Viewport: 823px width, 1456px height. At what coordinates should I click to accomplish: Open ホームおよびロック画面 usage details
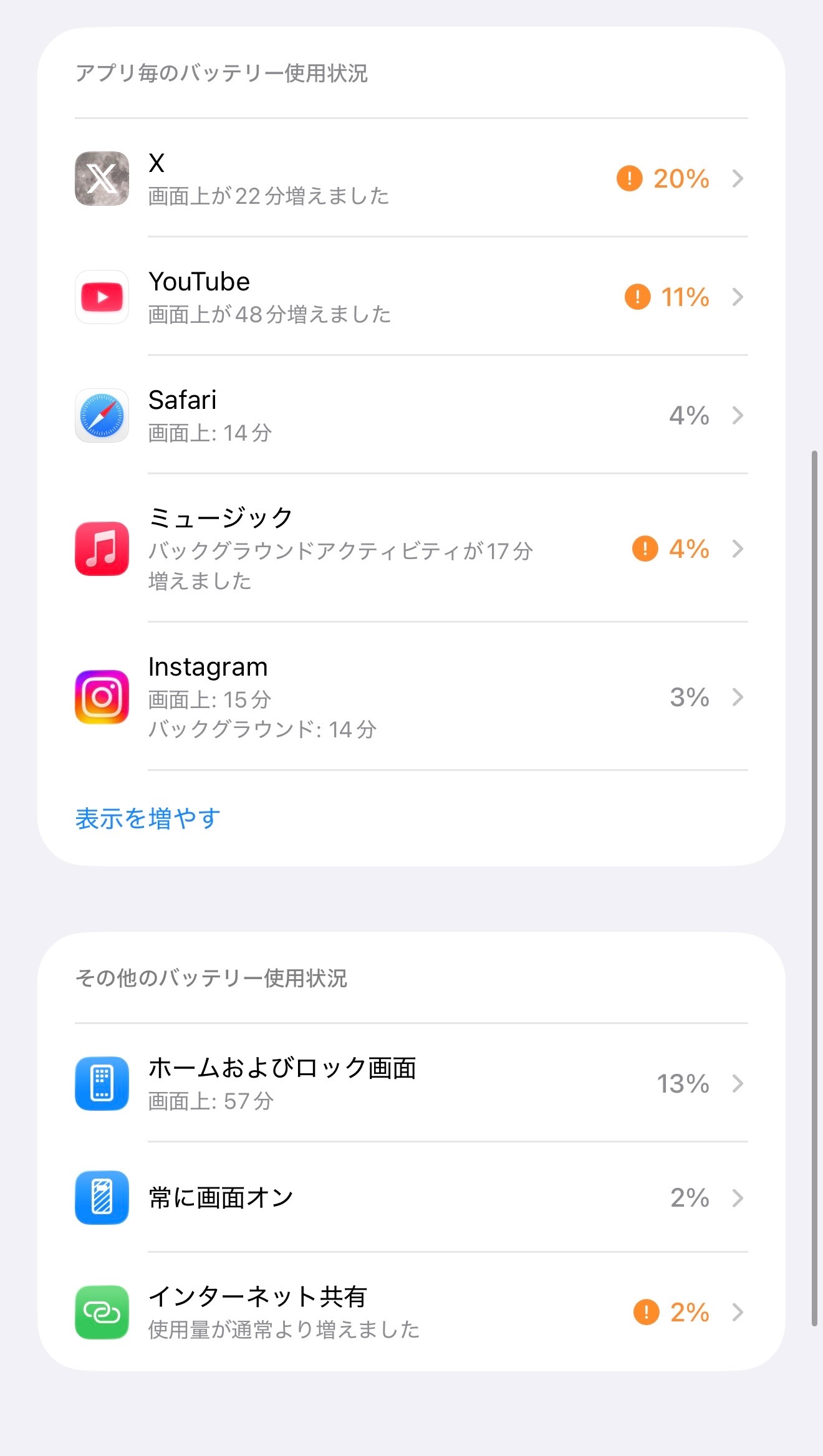click(x=412, y=1083)
